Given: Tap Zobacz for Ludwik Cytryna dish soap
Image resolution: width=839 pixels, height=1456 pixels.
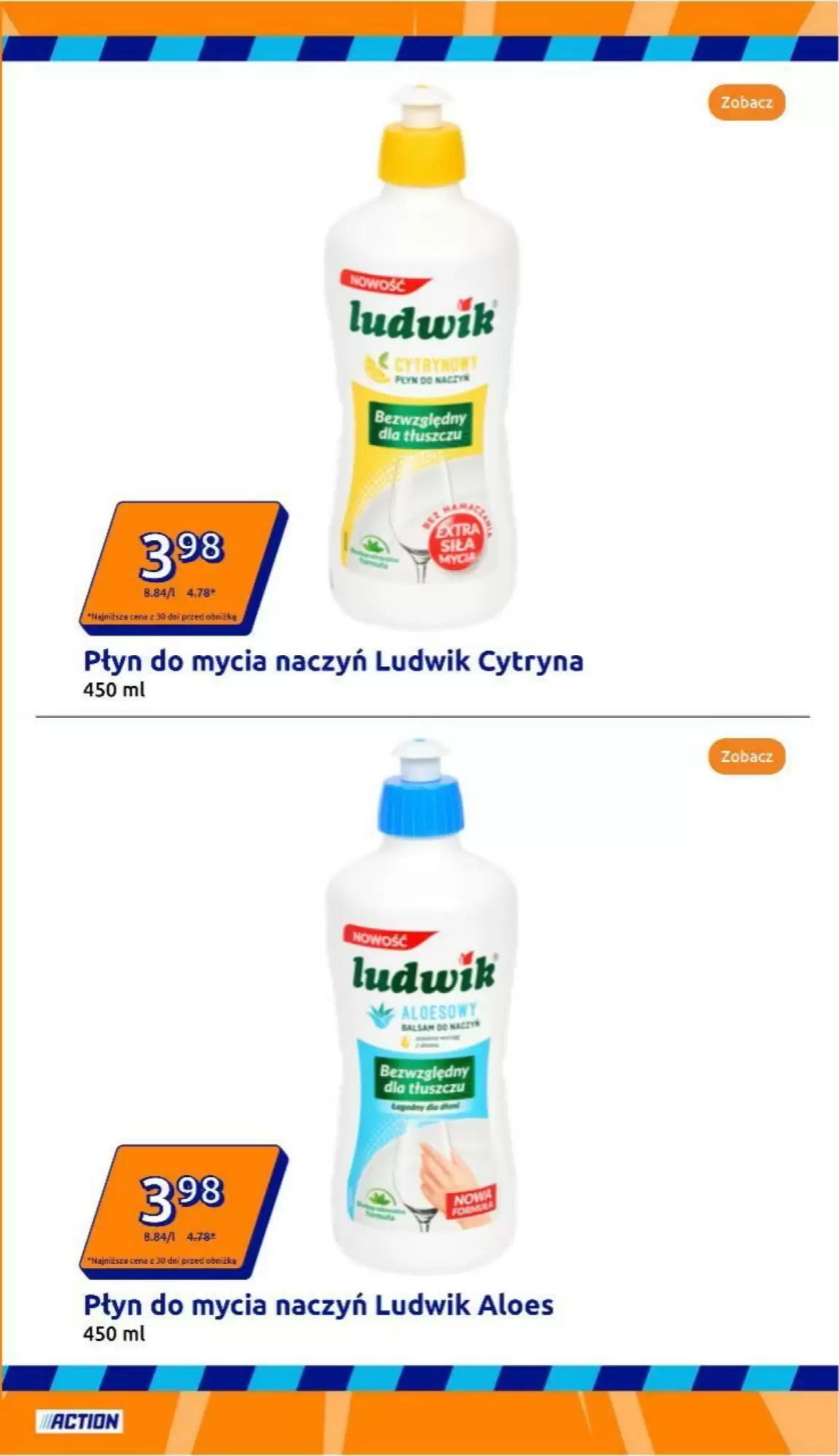Looking at the screenshot, I should (x=746, y=103).
